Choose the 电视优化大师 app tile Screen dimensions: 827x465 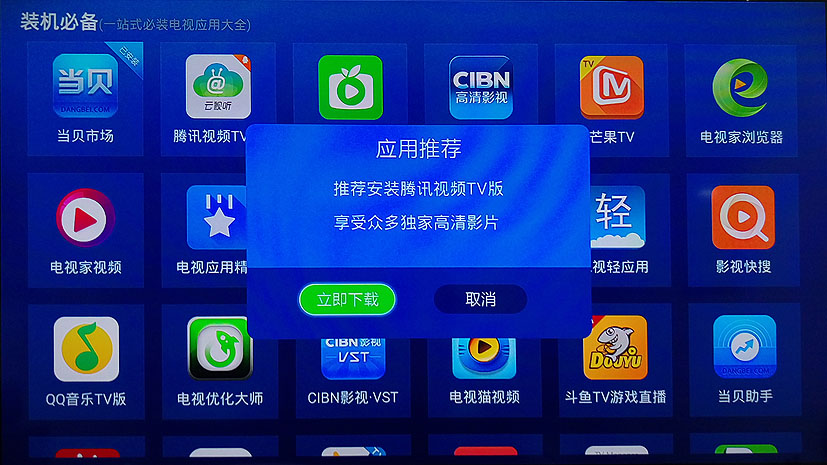click(x=219, y=360)
